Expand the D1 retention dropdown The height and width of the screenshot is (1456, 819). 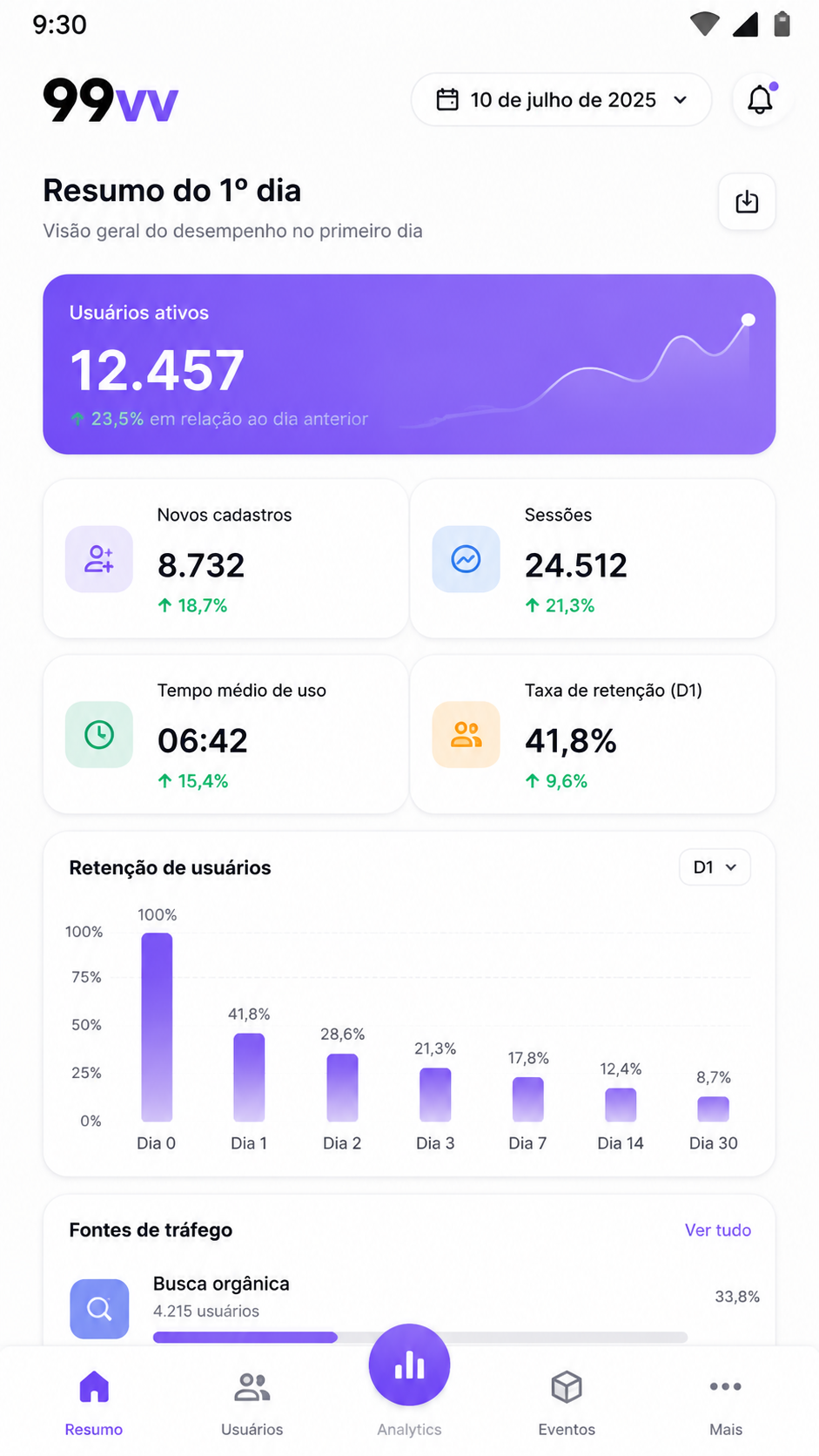click(715, 867)
